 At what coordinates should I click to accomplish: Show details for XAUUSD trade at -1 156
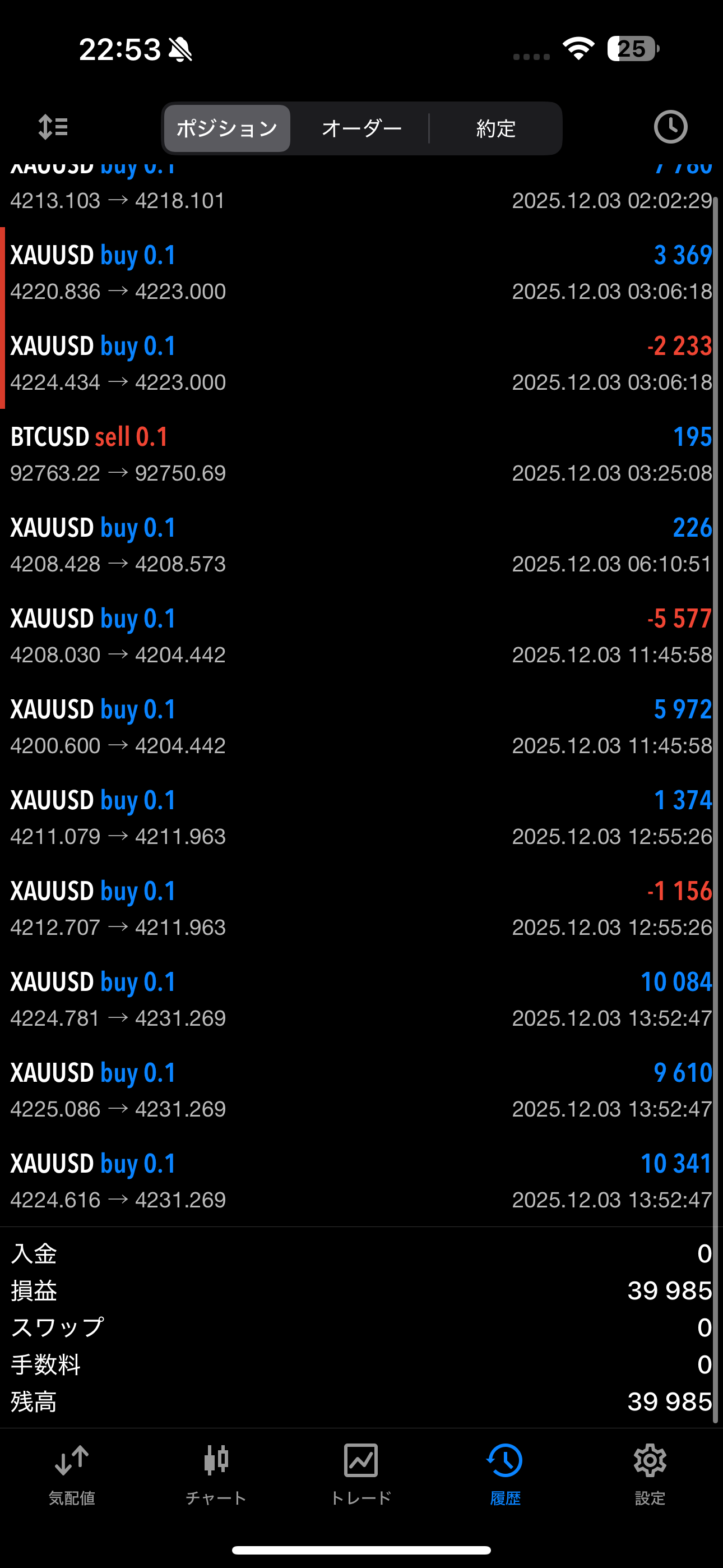point(361,908)
